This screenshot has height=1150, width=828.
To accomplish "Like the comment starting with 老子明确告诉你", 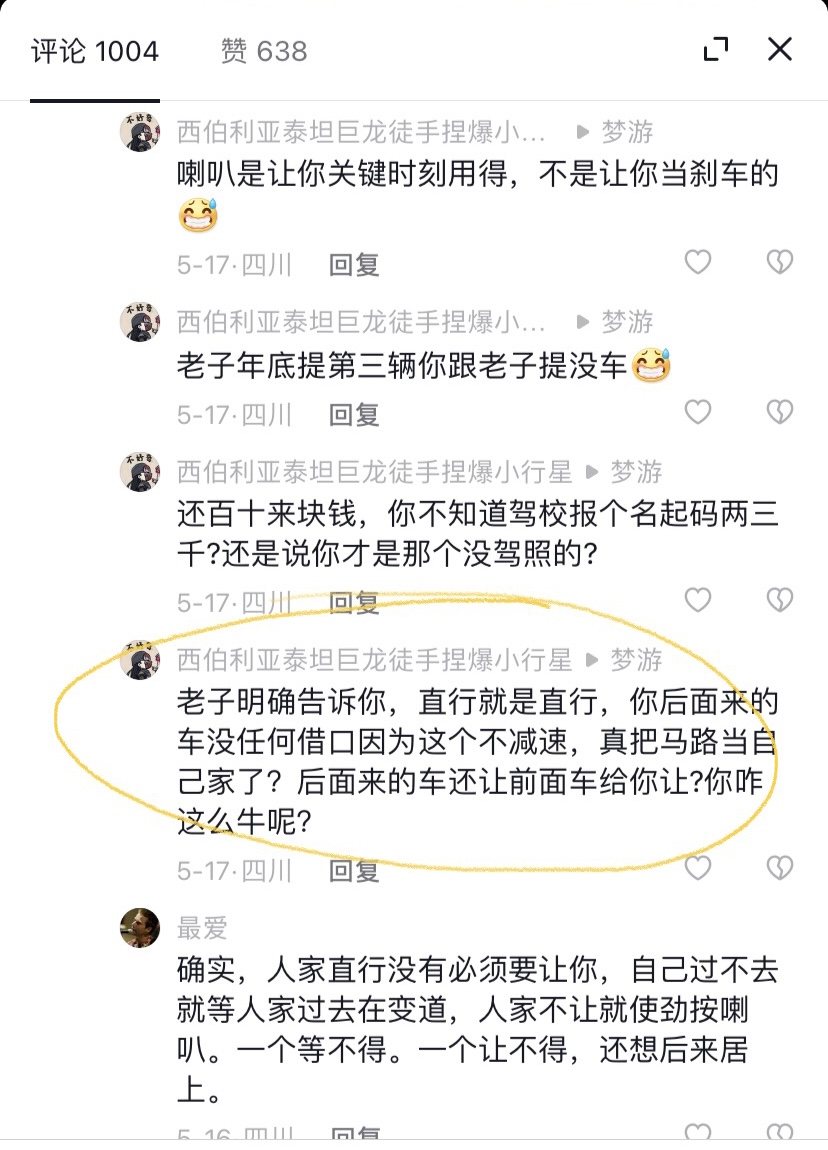I will point(697,868).
